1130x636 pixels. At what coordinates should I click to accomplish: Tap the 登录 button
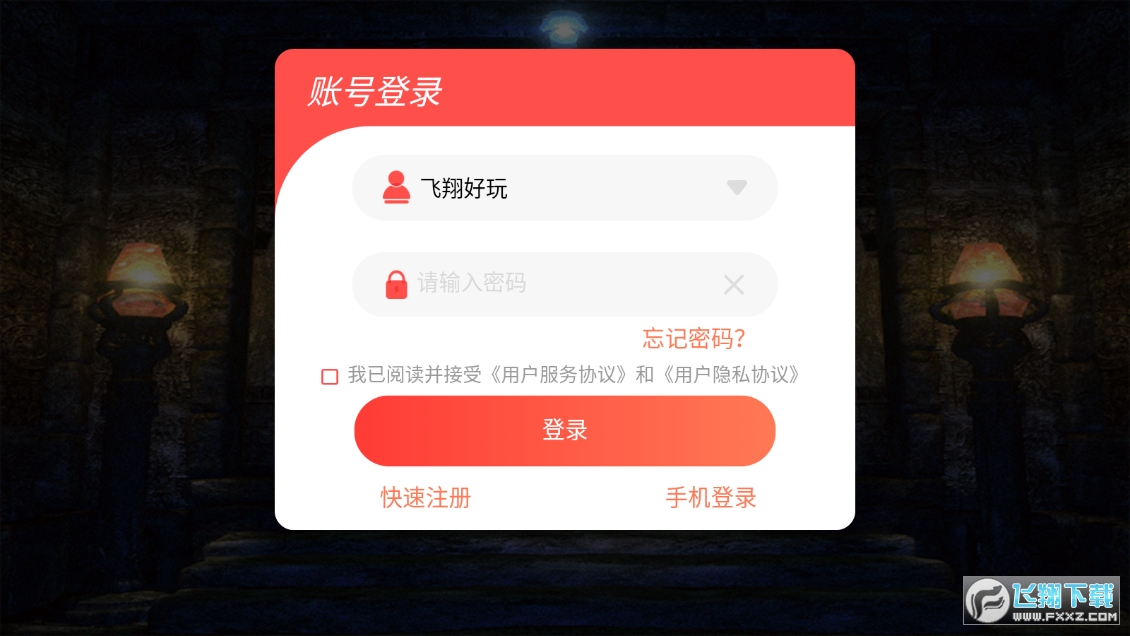tap(565, 431)
